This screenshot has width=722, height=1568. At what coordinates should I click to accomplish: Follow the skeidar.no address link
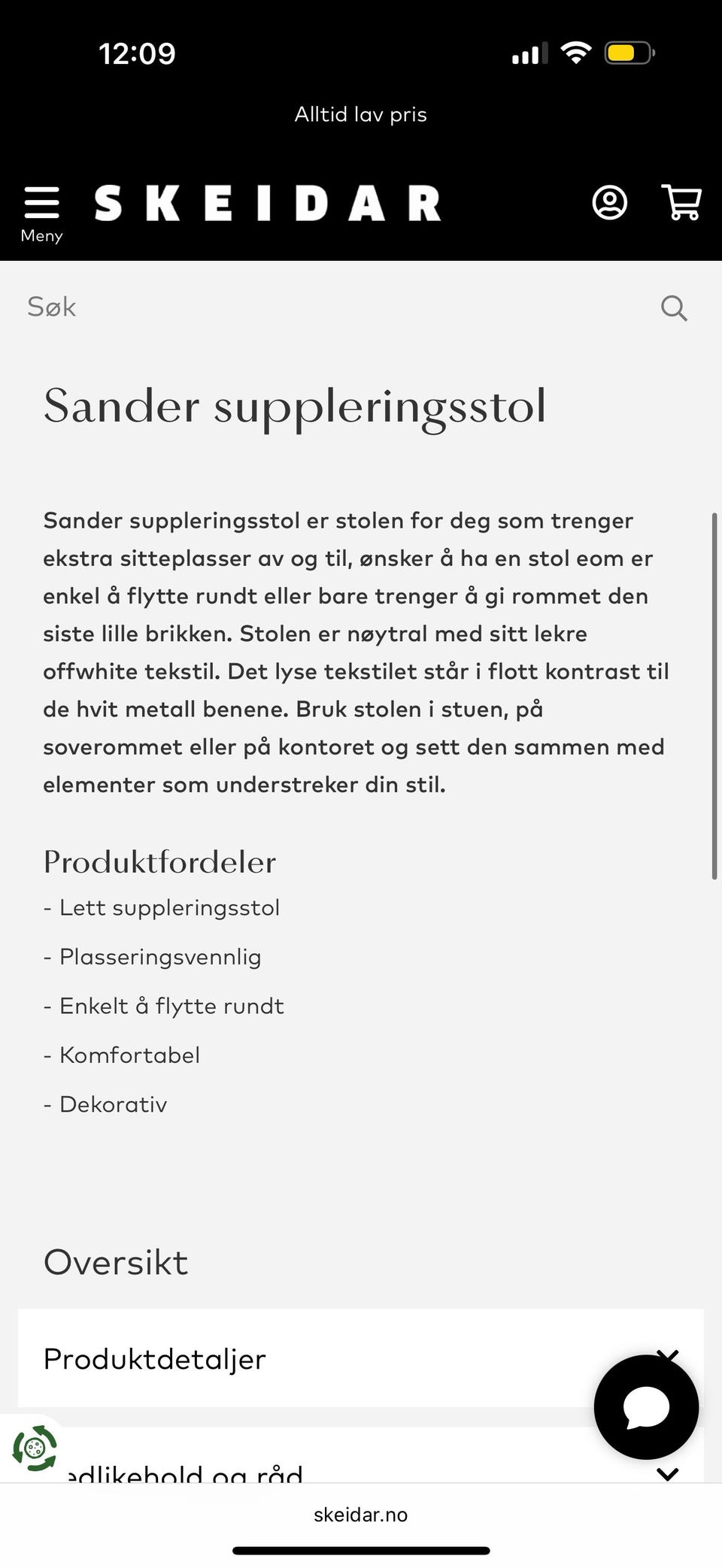tap(360, 1514)
